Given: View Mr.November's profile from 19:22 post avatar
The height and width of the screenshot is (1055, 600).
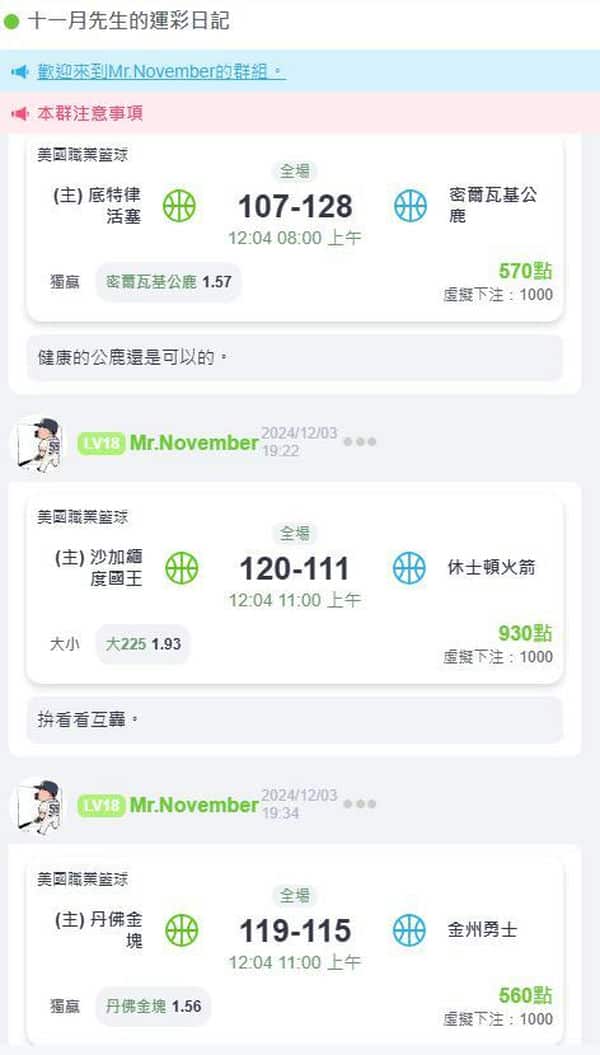Looking at the screenshot, I should tap(38, 443).
